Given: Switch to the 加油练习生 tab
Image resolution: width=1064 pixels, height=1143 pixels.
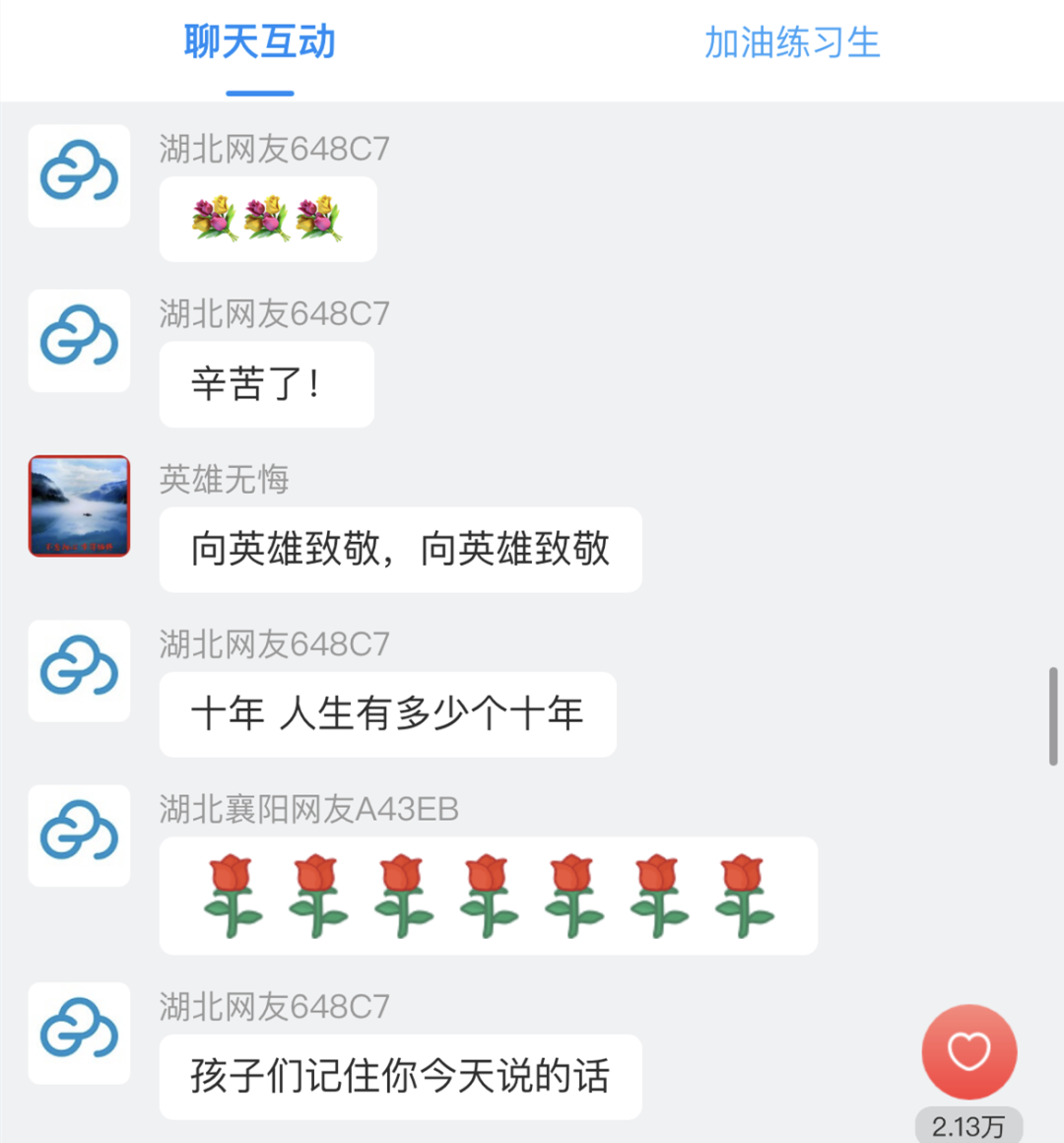Looking at the screenshot, I should [x=792, y=43].
